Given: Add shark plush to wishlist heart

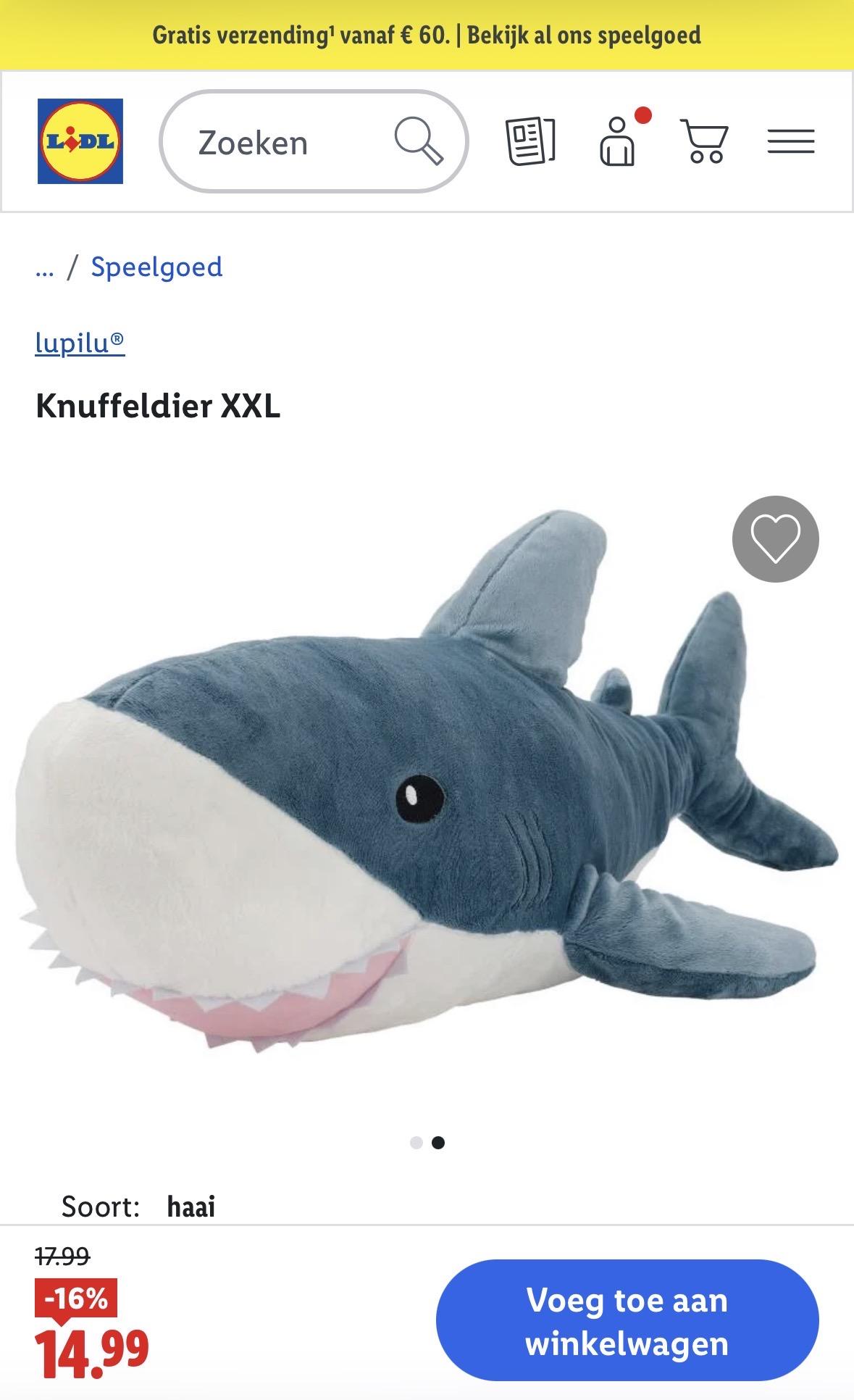Looking at the screenshot, I should pyautogui.click(x=775, y=539).
